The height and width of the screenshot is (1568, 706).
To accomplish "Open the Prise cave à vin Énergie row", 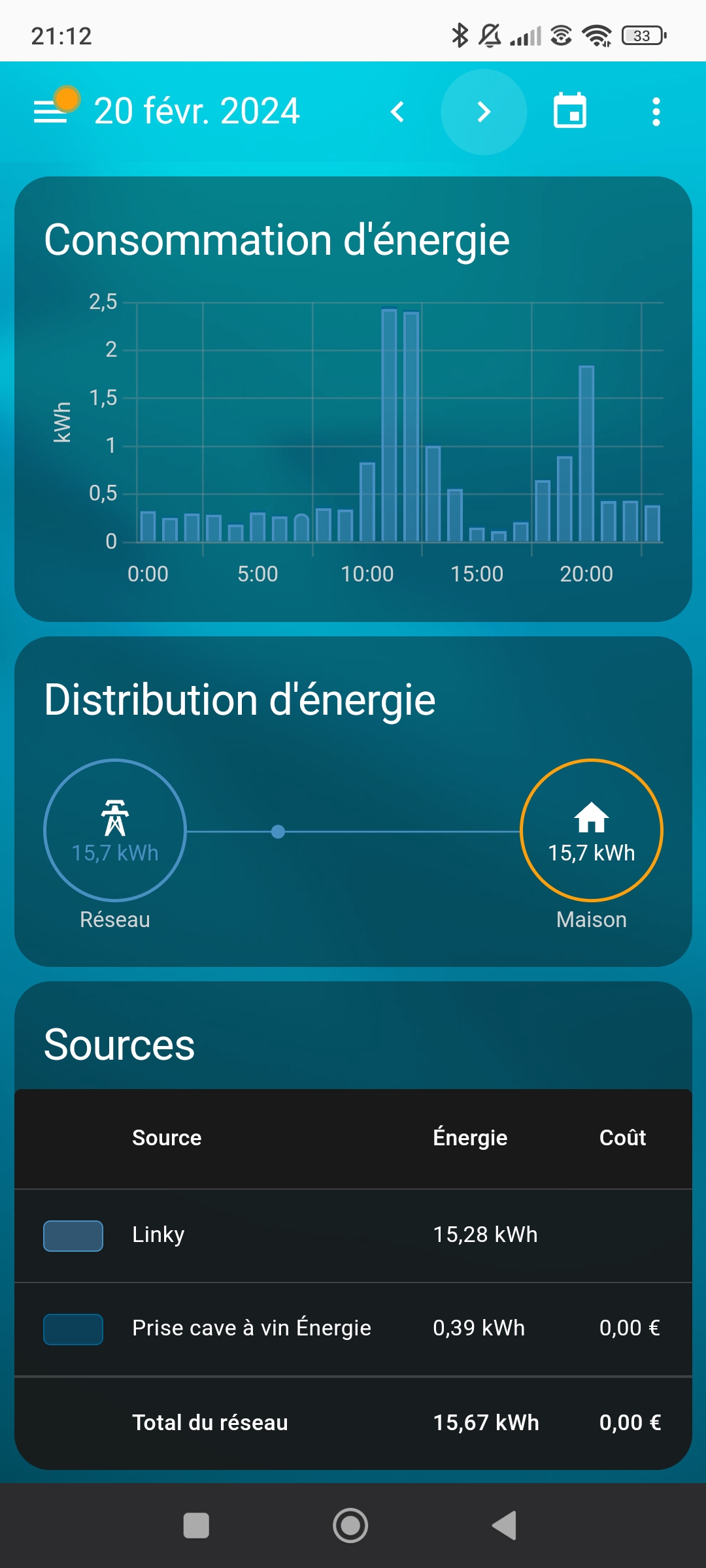I will pyautogui.click(x=353, y=1329).
